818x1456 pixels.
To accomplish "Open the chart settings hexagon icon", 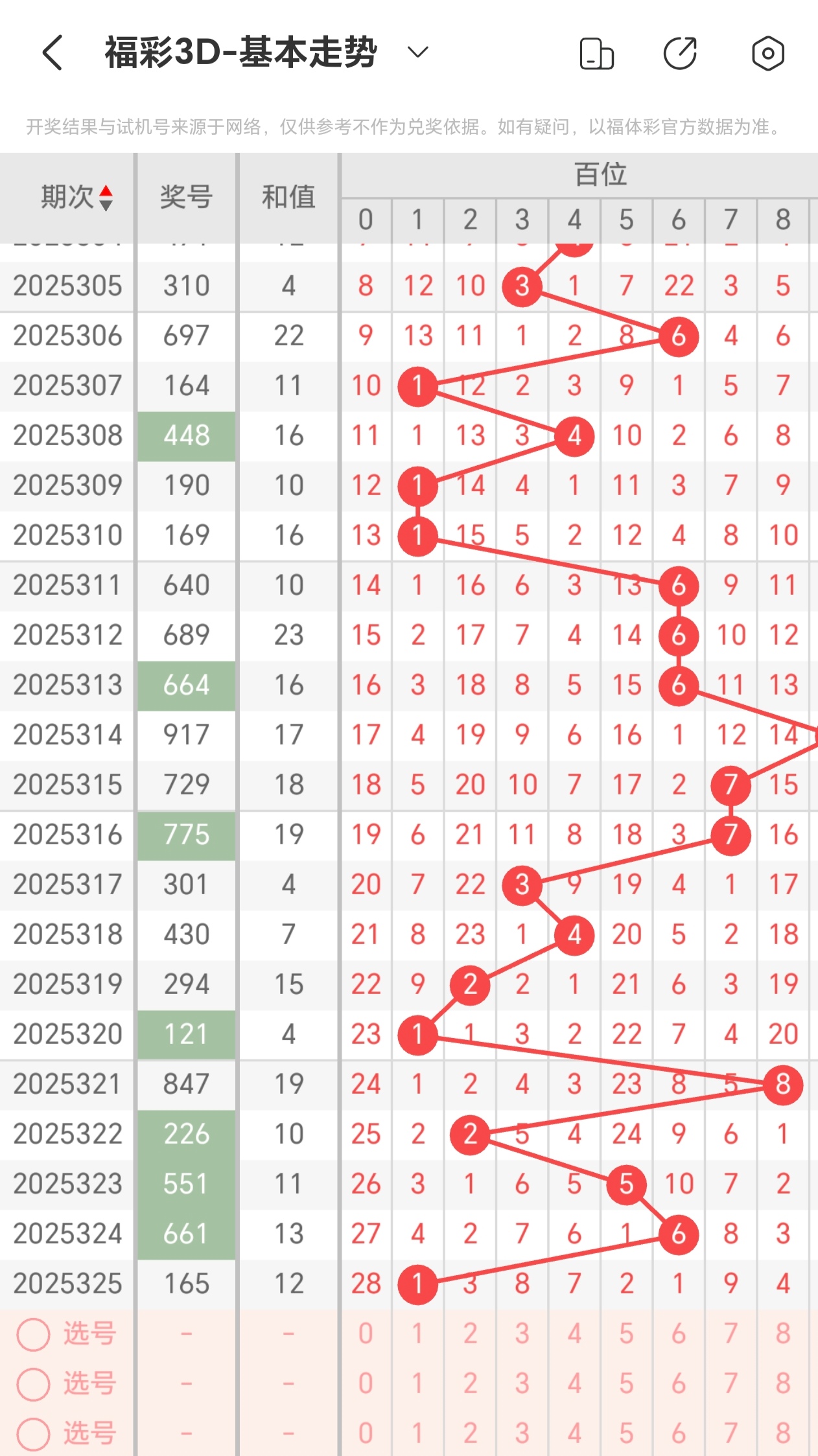I will coord(767,53).
